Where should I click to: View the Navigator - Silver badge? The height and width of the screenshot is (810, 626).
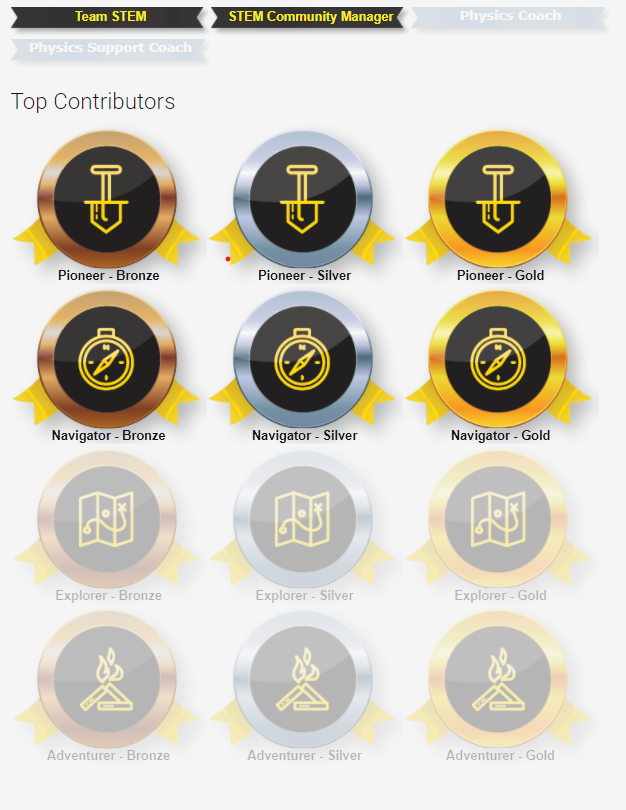pos(303,358)
